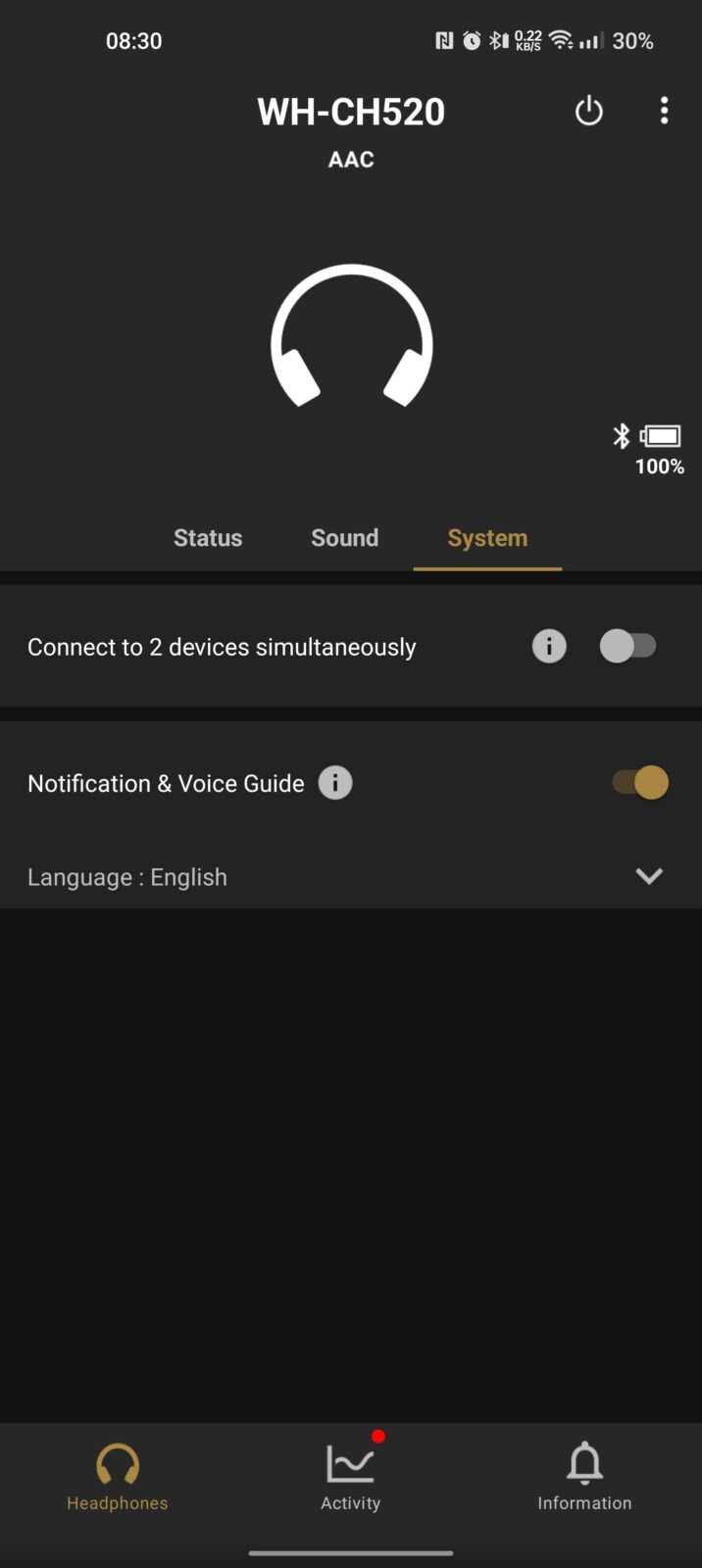Tap the headphone power off icon

coord(588,111)
